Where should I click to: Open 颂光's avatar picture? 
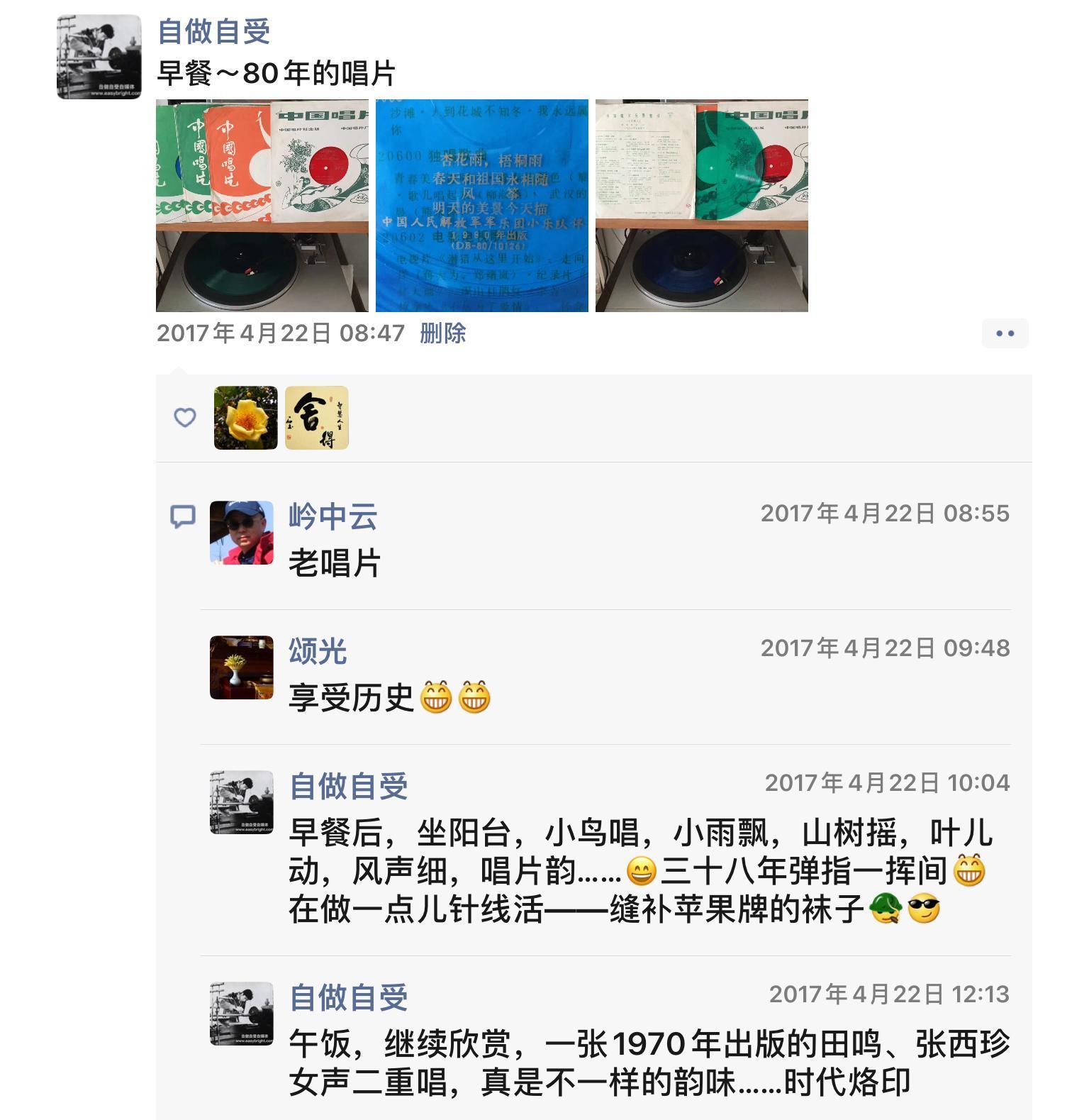coord(241,667)
